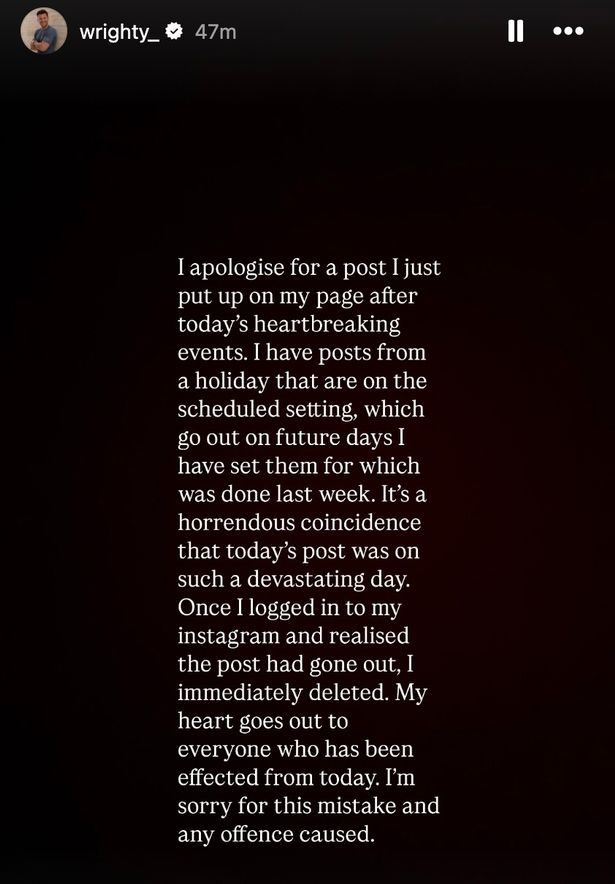This screenshot has height=884, width=615.
Task: Open the story options menu
Action: (568, 31)
